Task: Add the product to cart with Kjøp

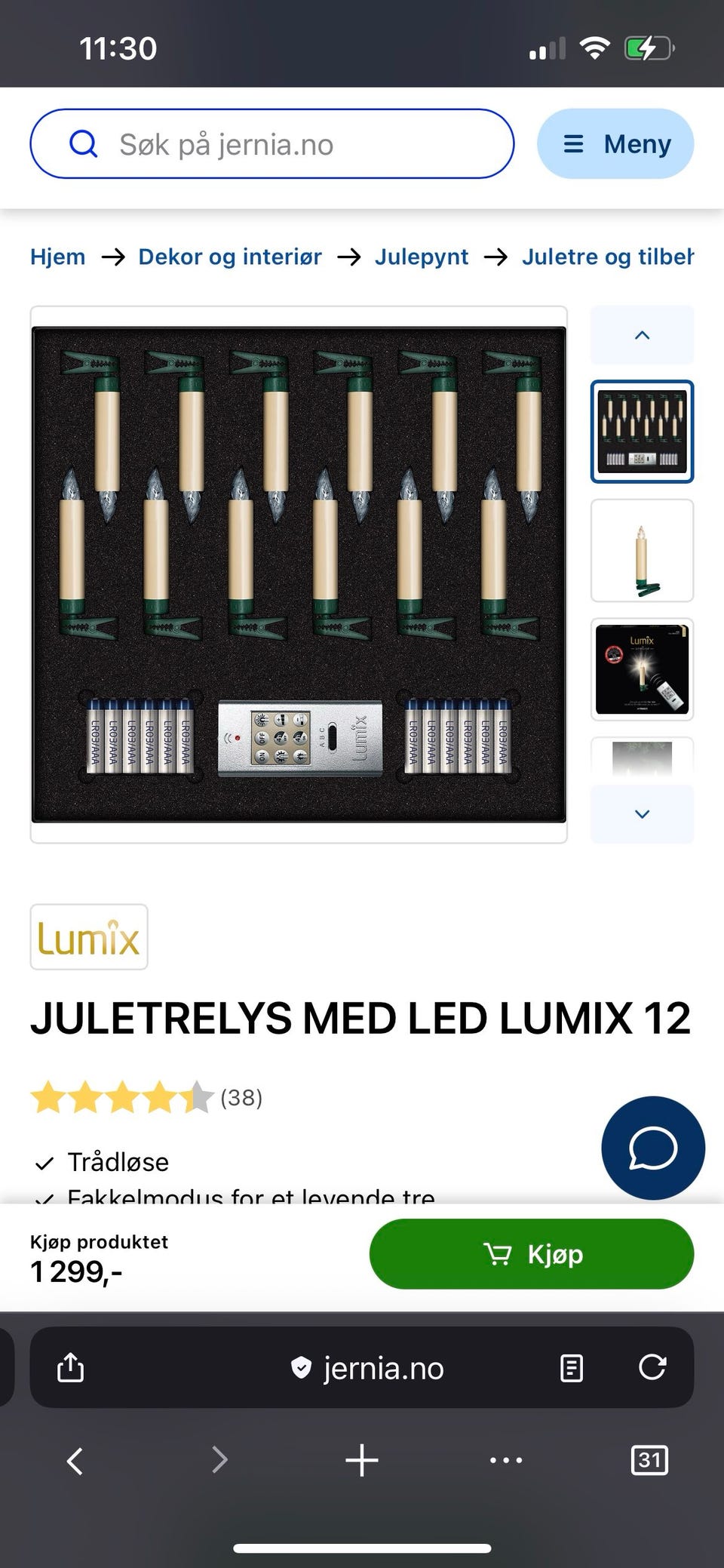Action: coord(531,1254)
